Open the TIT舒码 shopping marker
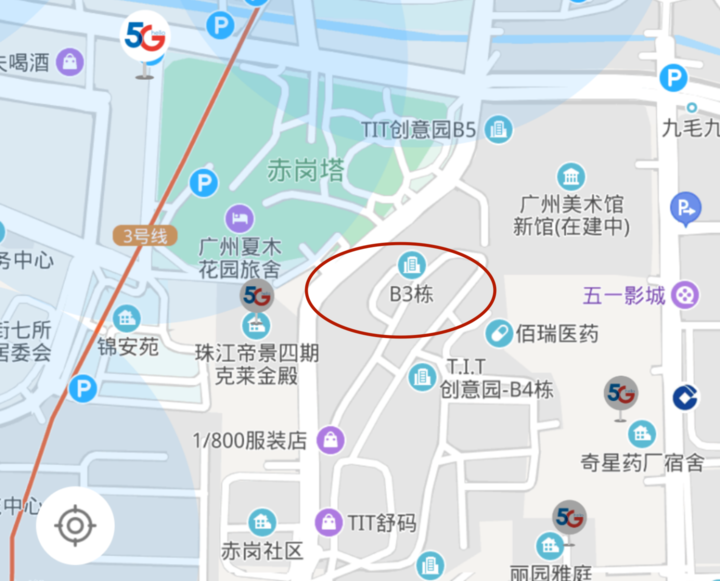The height and width of the screenshot is (581, 720). click(x=328, y=521)
